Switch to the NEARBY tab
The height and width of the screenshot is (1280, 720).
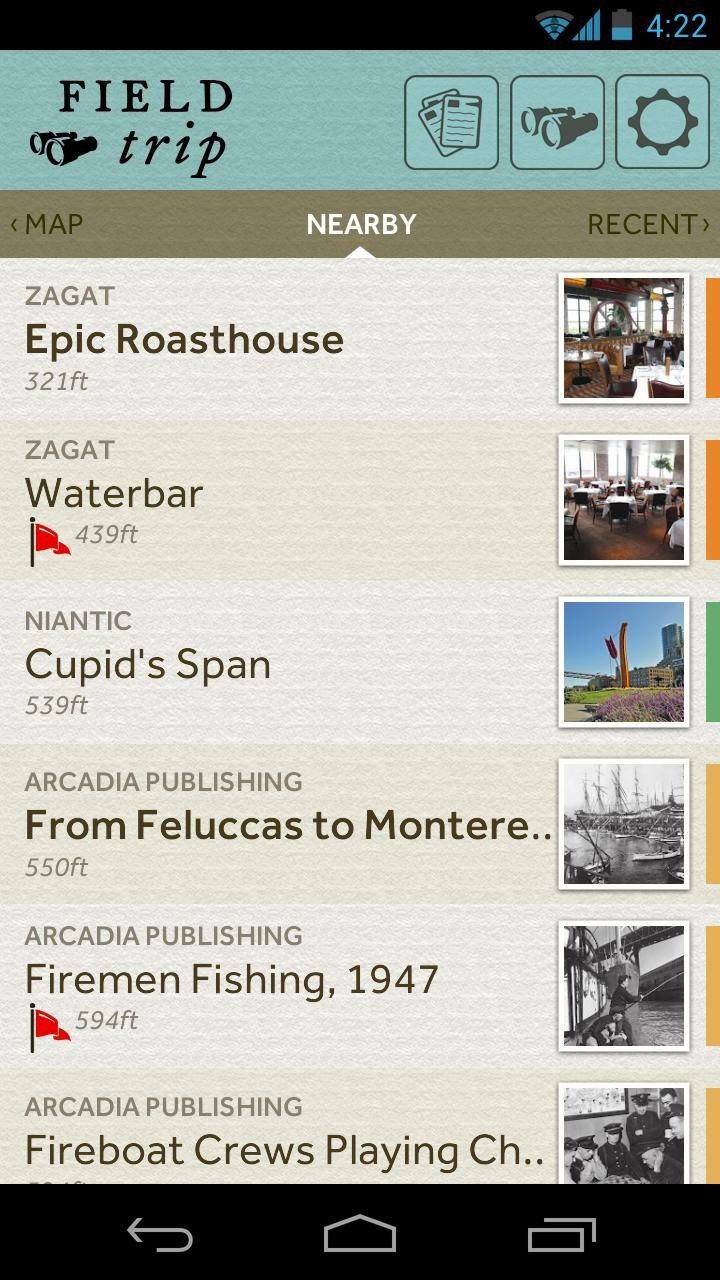pos(360,224)
